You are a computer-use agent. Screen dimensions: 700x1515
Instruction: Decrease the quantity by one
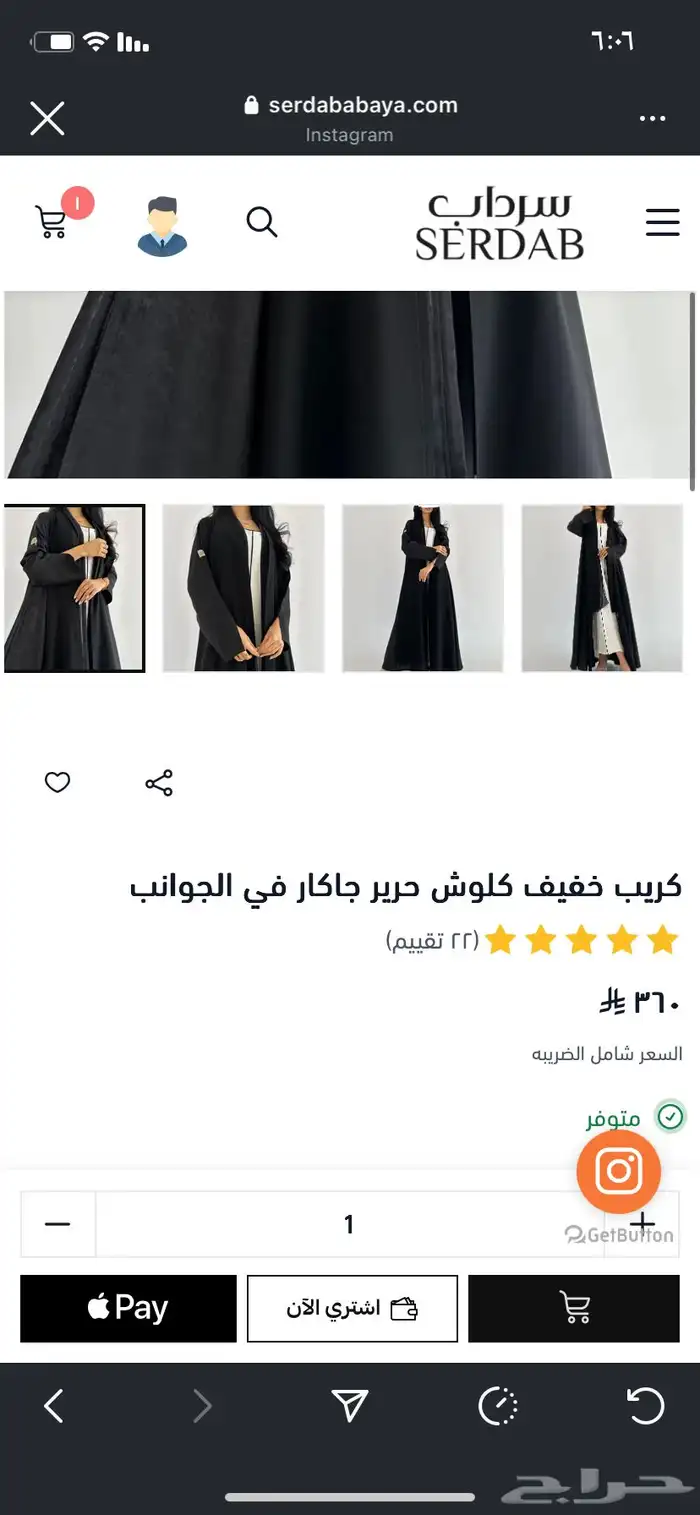point(58,1224)
